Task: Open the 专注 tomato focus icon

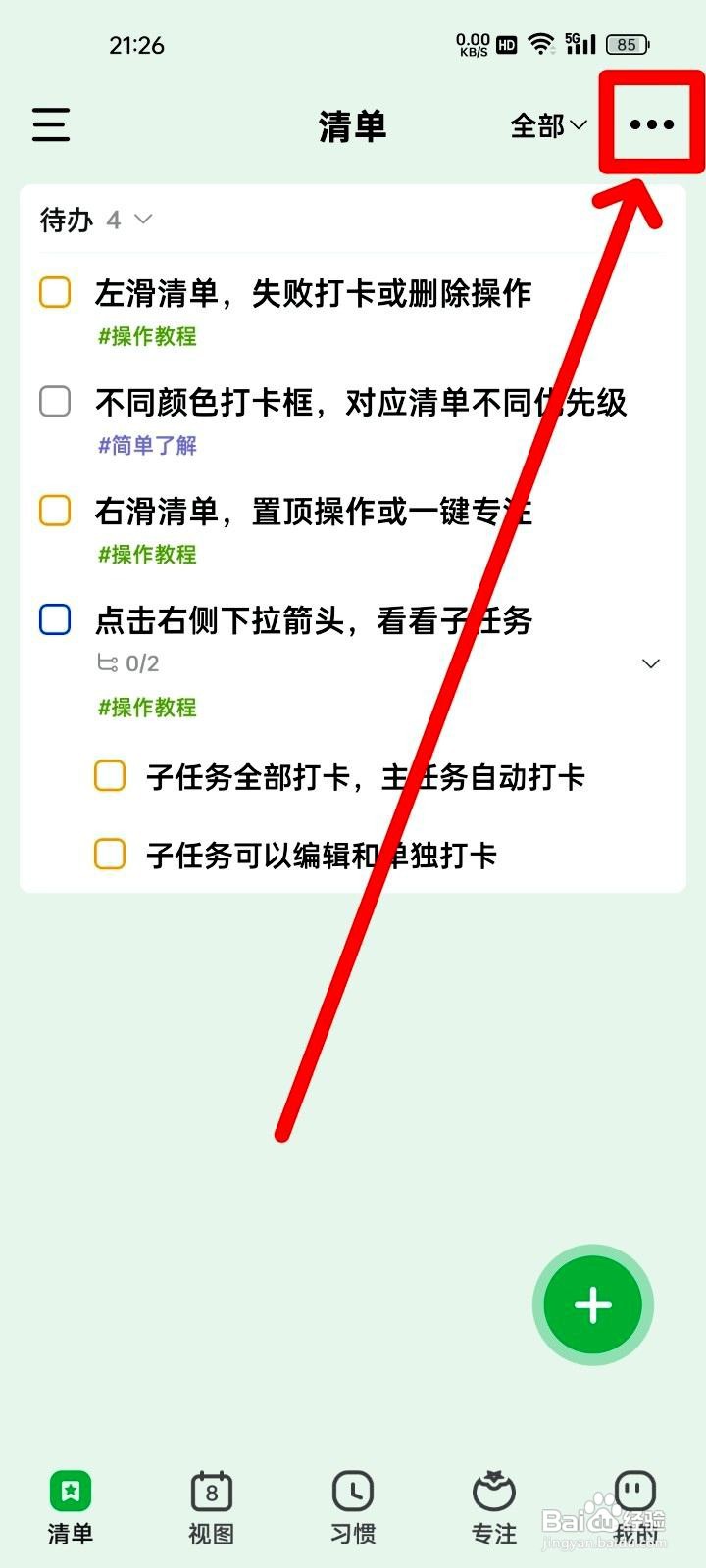Action: (x=493, y=1493)
